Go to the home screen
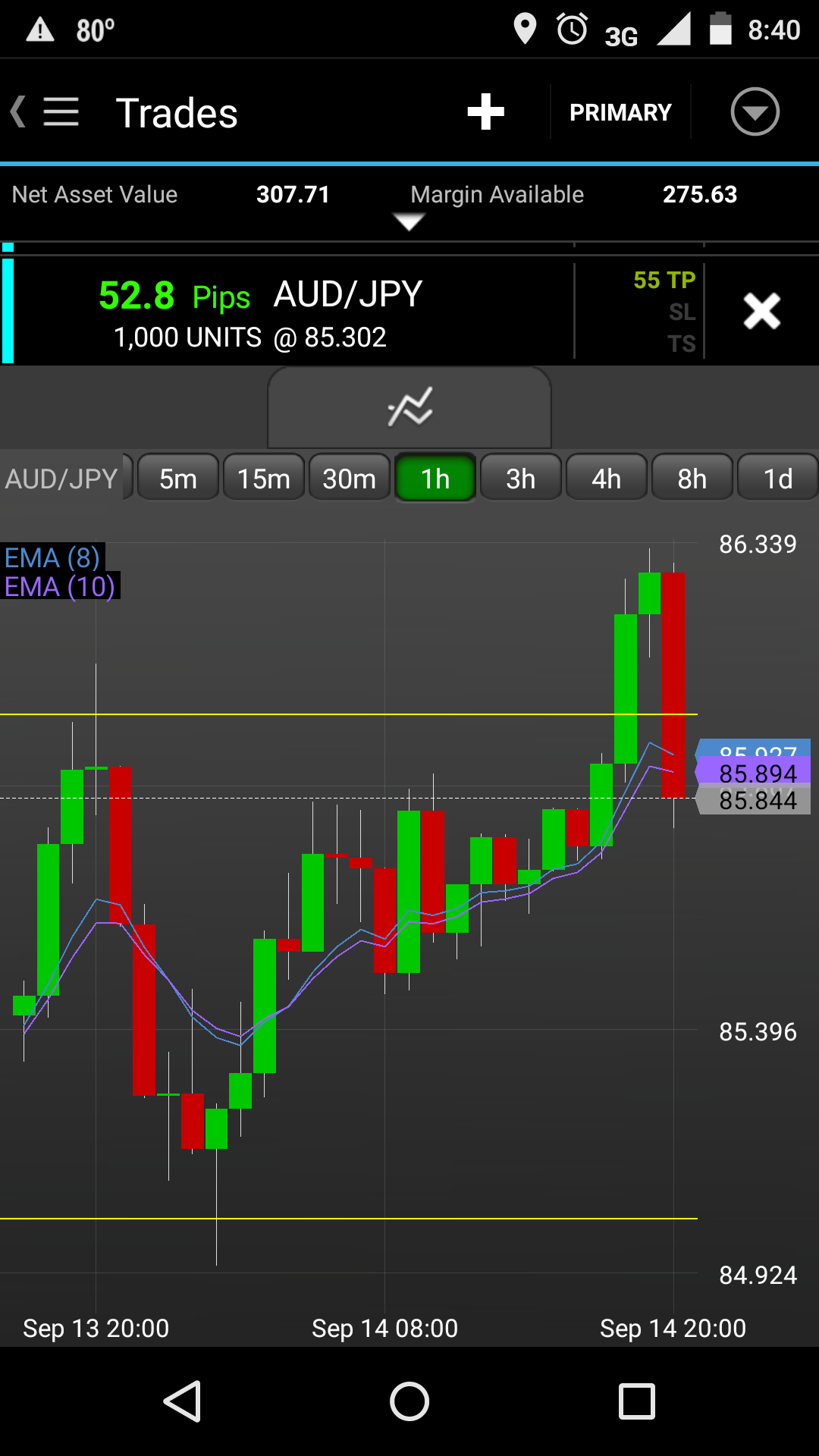Image resolution: width=819 pixels, height=1456 pixels. coord(409,1401)
